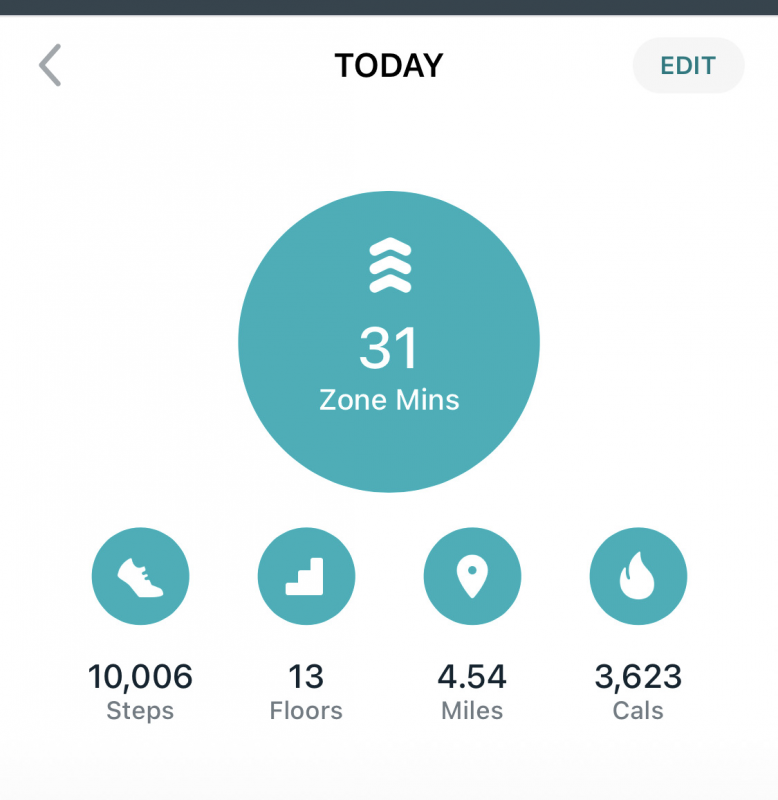Open the Steps shoe icon
The image size is (778, 800).
(x=140, y=577)
